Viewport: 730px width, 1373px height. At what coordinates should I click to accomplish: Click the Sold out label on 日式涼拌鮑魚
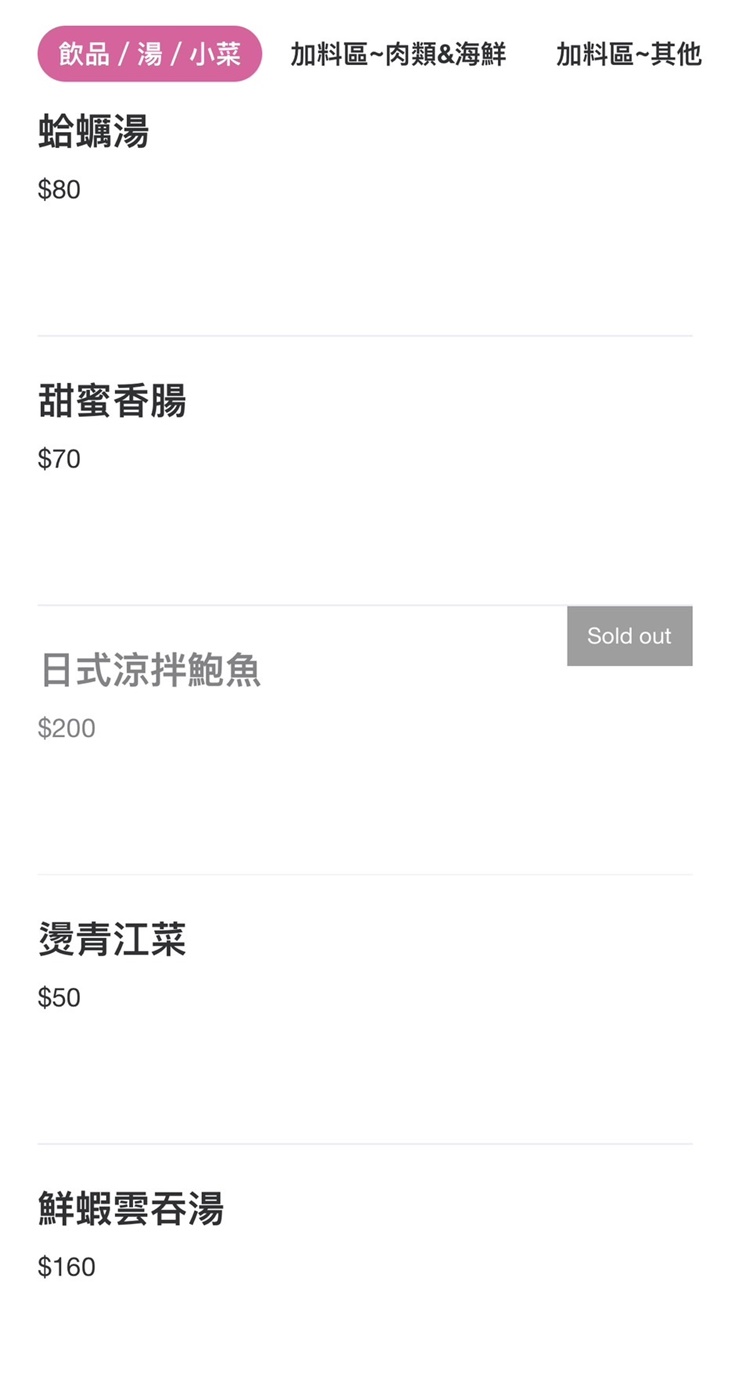629,635
